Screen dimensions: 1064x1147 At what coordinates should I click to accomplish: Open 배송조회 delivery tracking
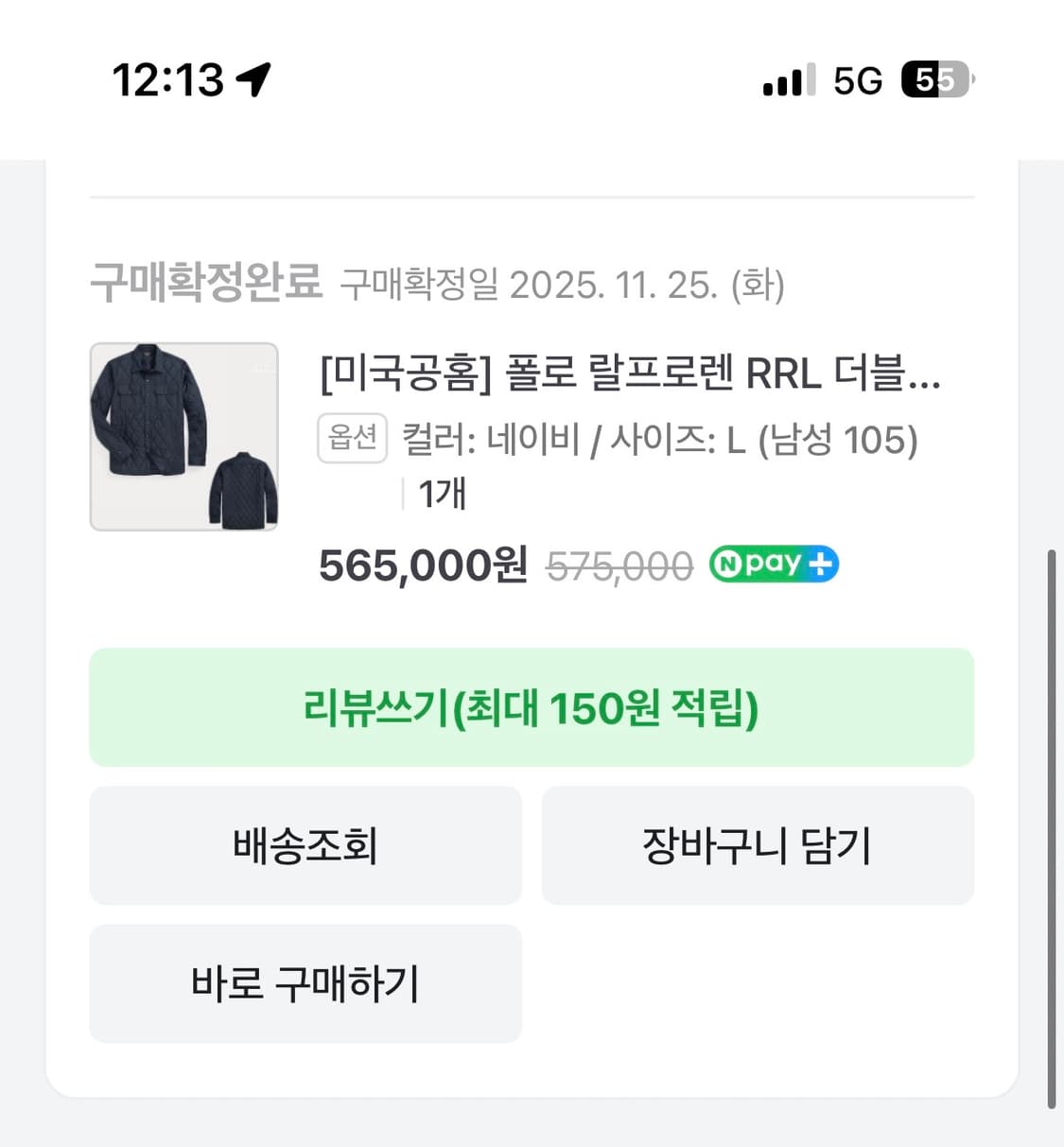click(305, 845)
